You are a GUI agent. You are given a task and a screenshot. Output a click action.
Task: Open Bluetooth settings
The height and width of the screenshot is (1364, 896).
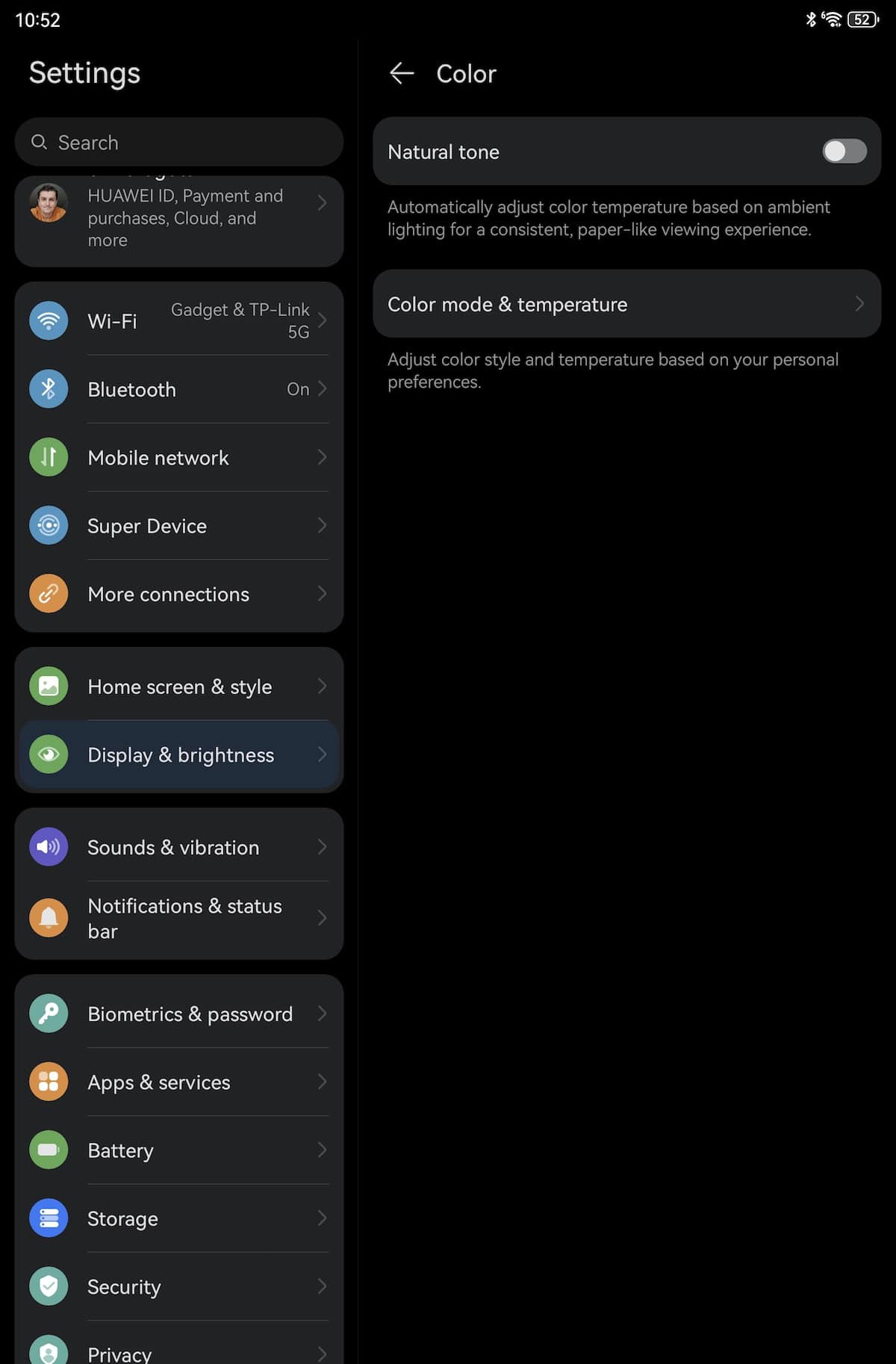179,389
